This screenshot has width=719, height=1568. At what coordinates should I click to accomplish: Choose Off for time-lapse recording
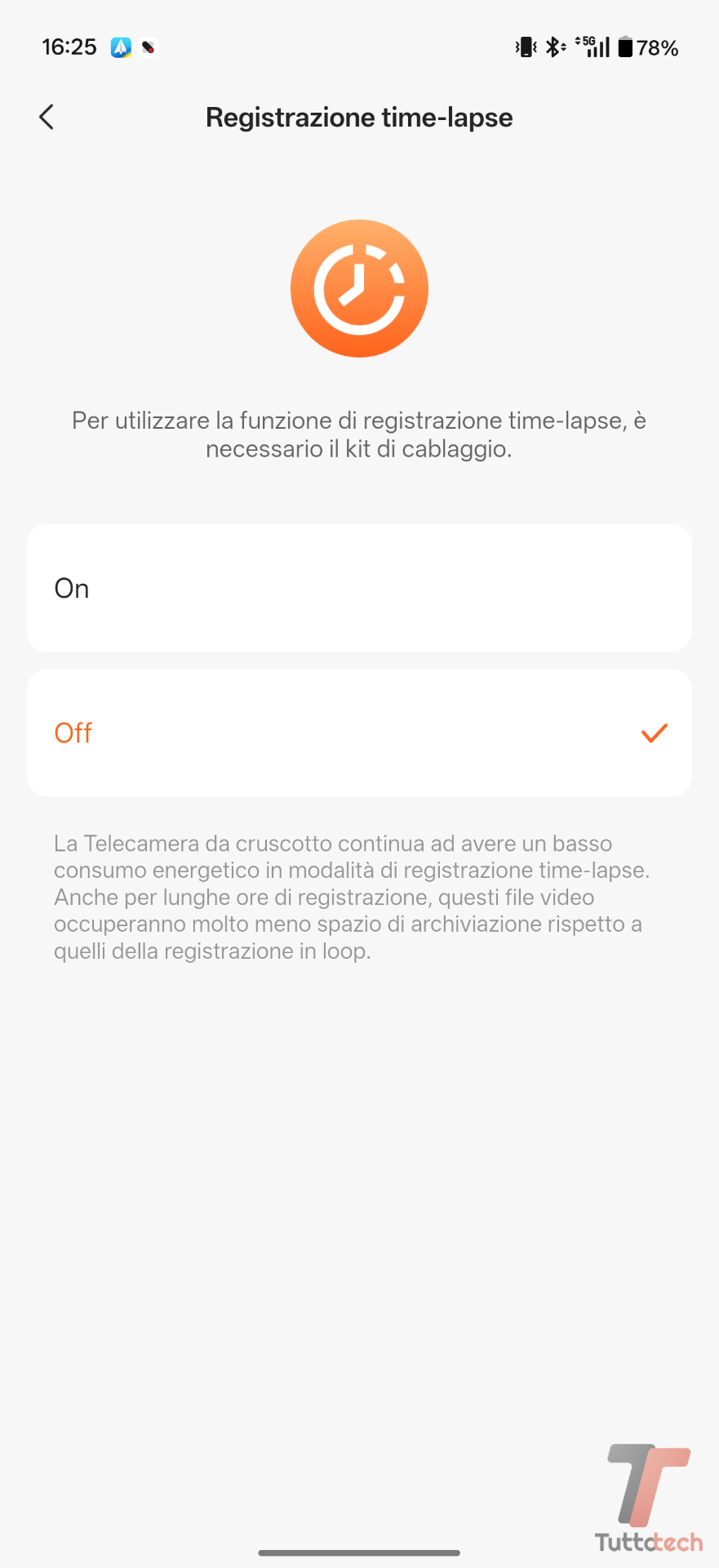tap(359, 733)
